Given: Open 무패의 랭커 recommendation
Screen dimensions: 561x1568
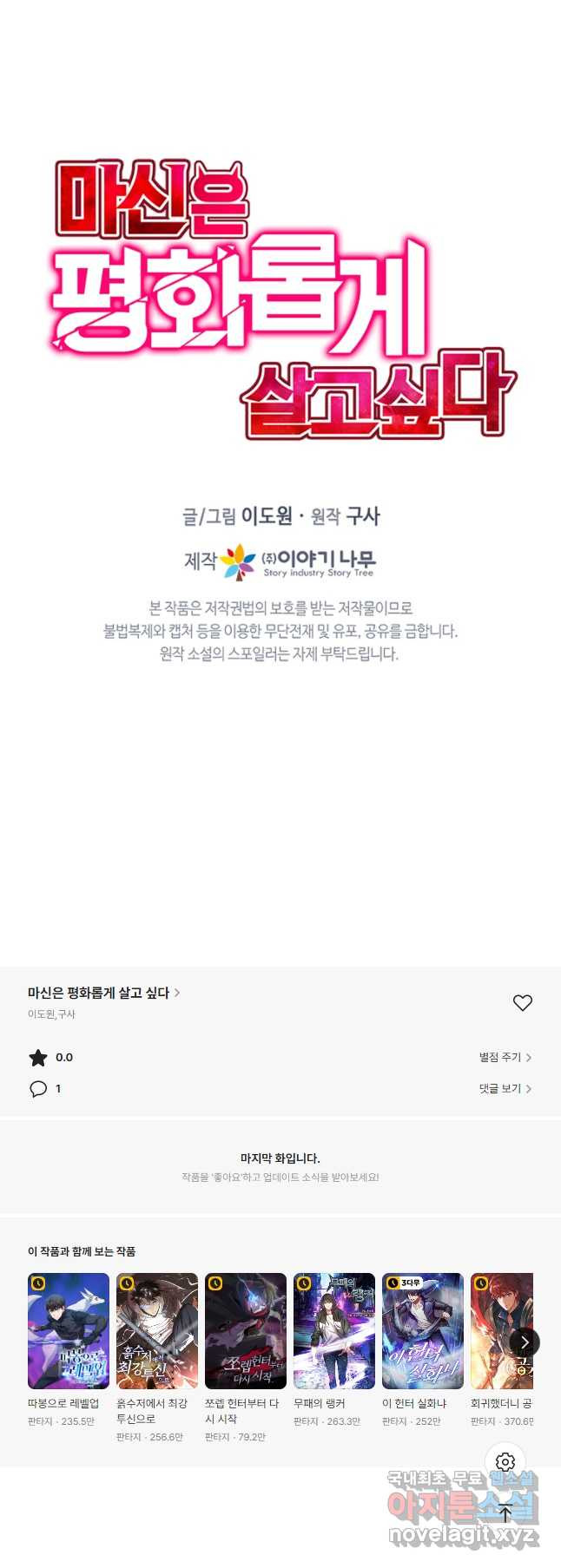Looking at the screenshot, I should (334, 1331).
